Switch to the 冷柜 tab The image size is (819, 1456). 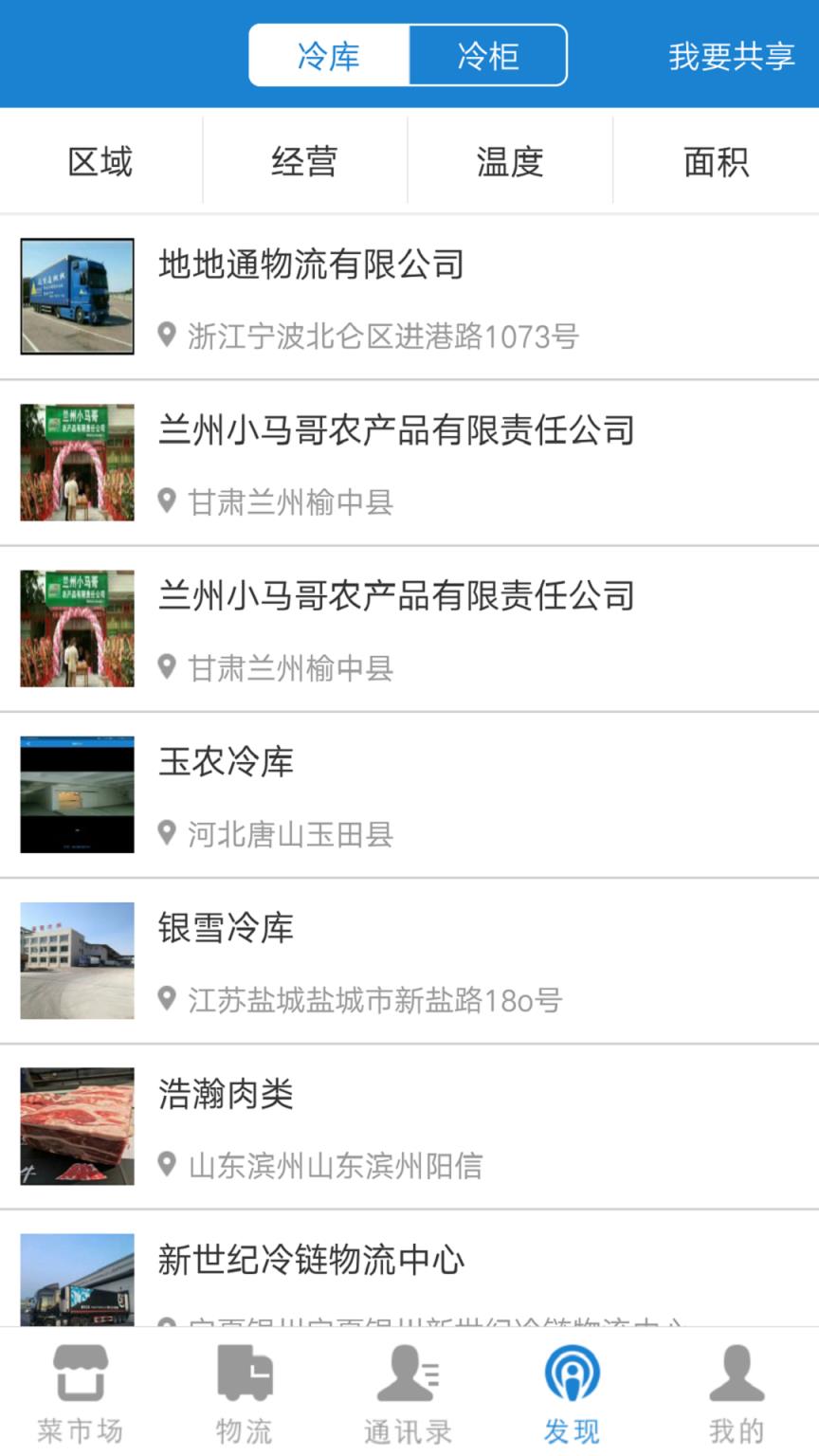[x=487, y=55]
